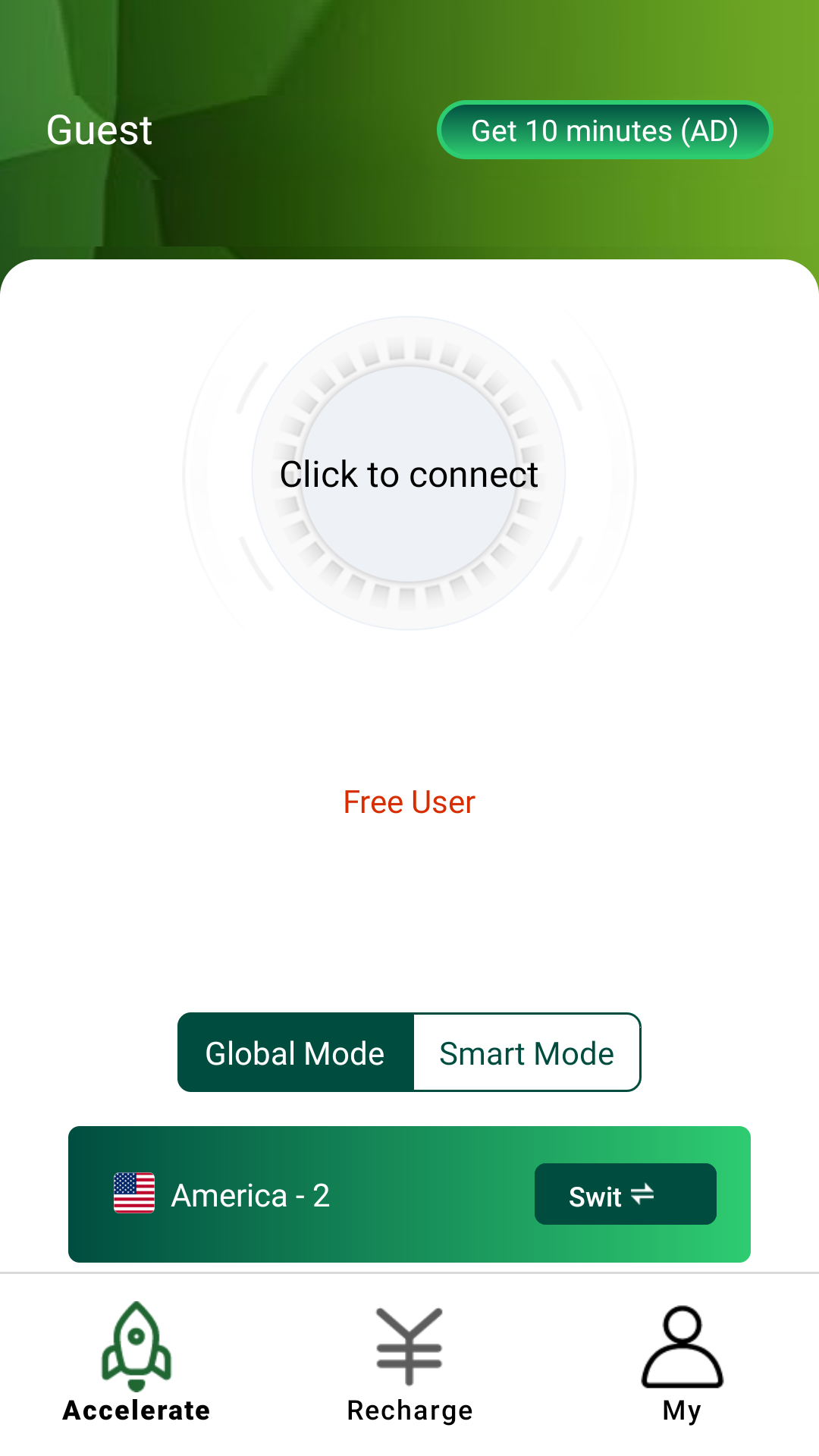
Task: Select the Recharge yen symbol icon
Action: click(409, 1346)
